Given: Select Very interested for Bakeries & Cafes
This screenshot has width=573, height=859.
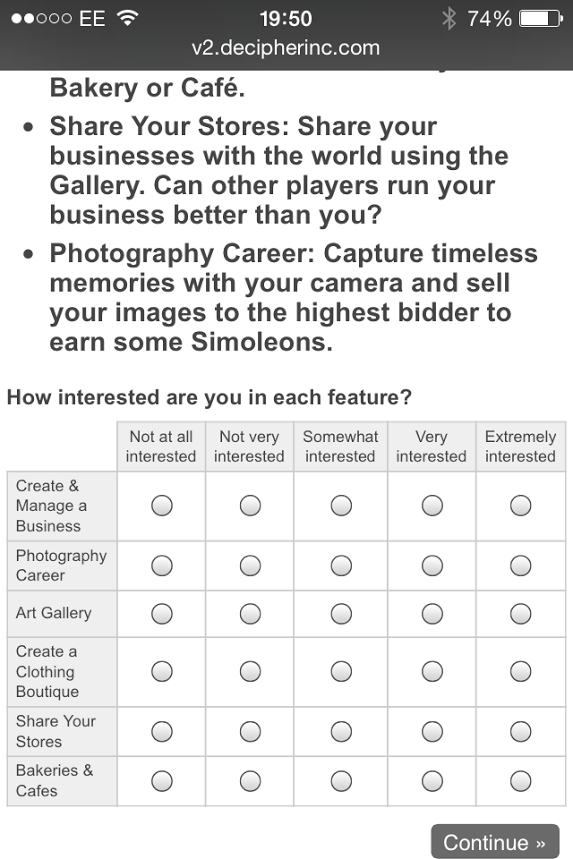Looking at the screenshot, I should tap(432, 781).
